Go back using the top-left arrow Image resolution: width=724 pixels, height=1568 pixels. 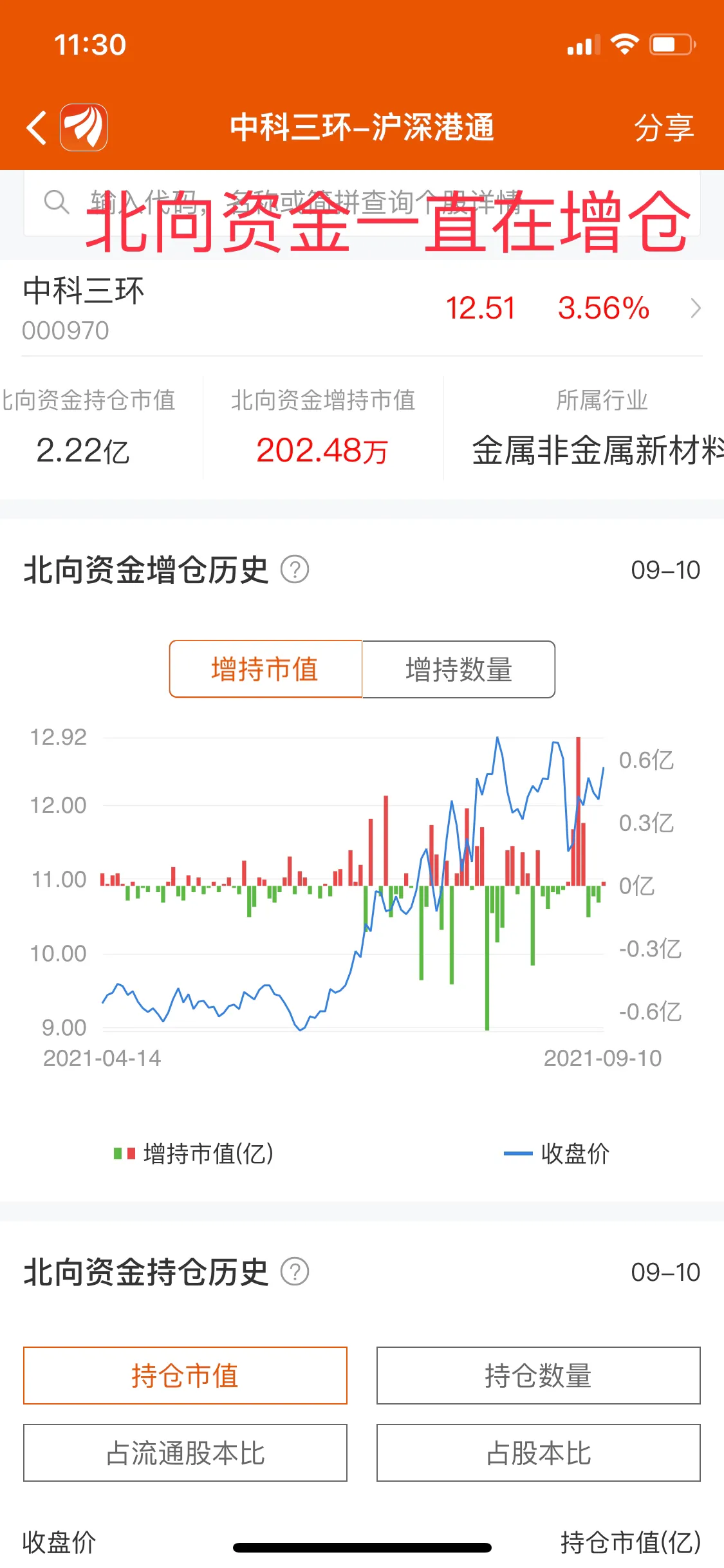(x=37, y=127)
